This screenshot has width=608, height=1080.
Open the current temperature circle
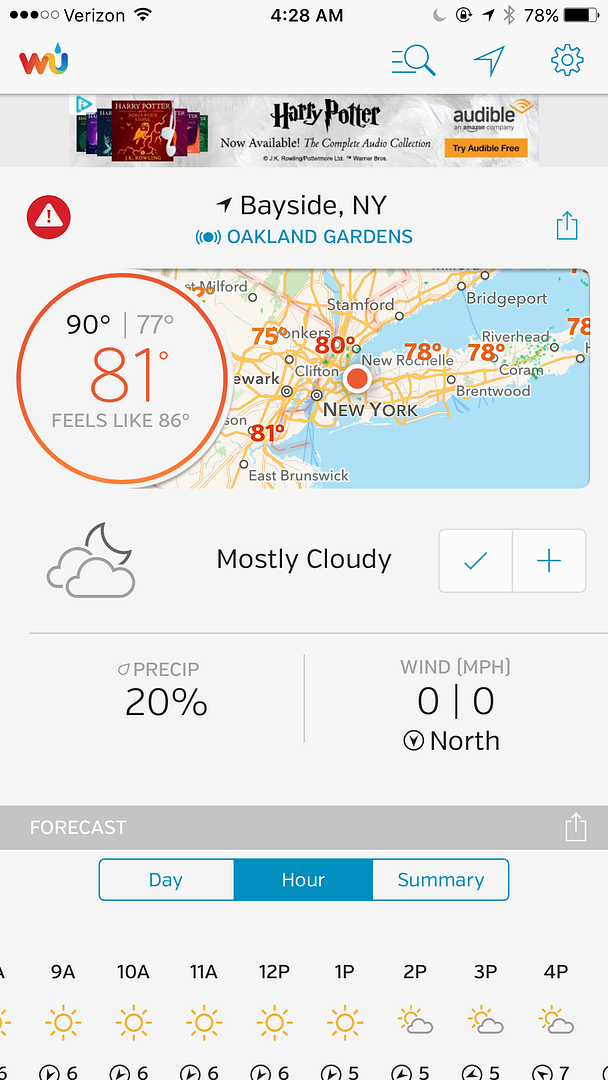point(122,378)
